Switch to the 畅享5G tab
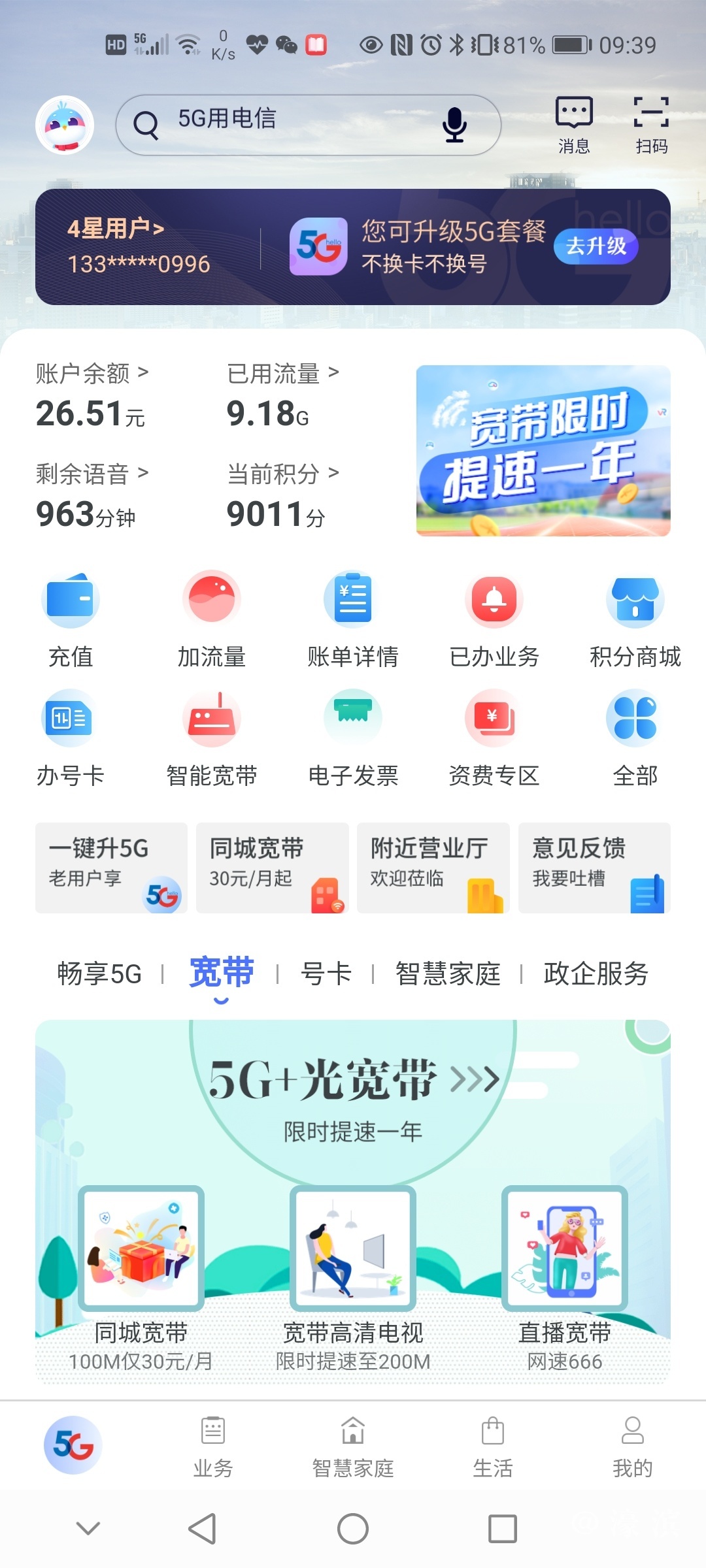706x1568 pixels. pyautogui.click(x=99, y=973)
